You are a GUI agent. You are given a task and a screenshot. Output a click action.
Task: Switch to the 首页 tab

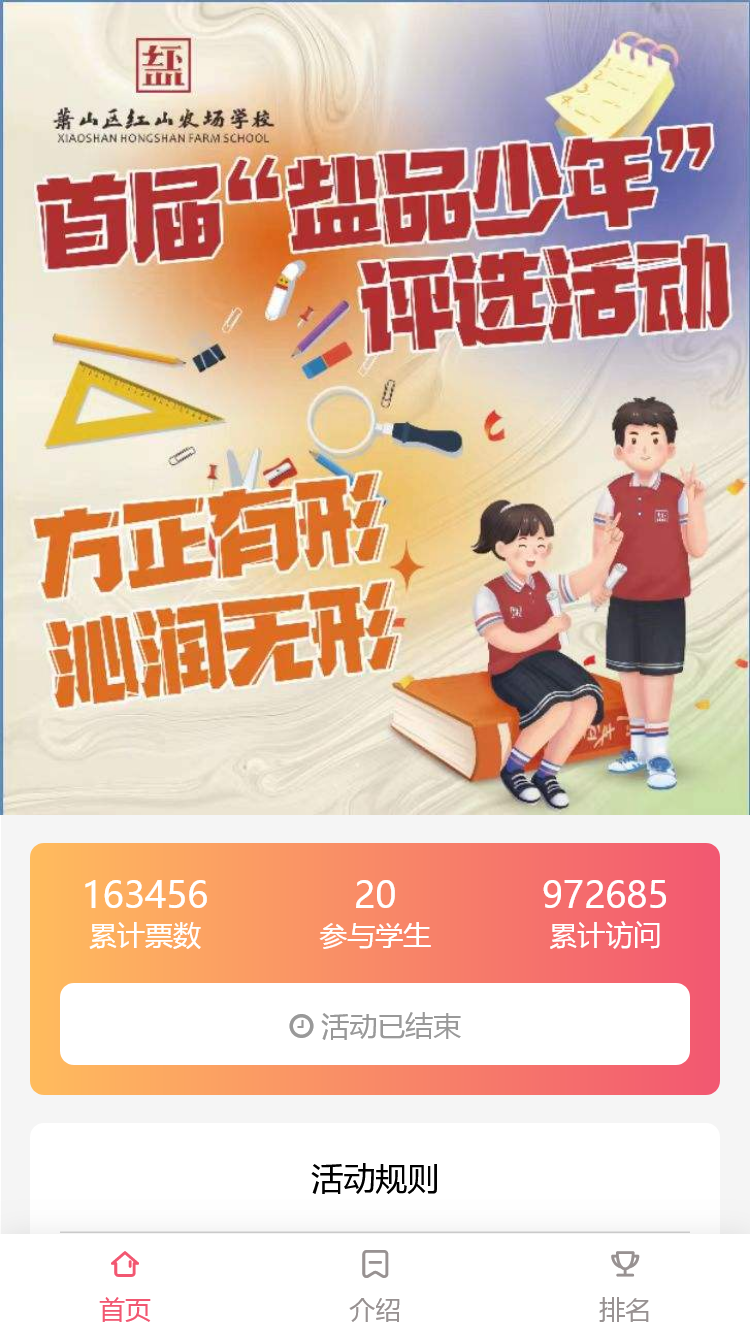[x=125, y=1285]
